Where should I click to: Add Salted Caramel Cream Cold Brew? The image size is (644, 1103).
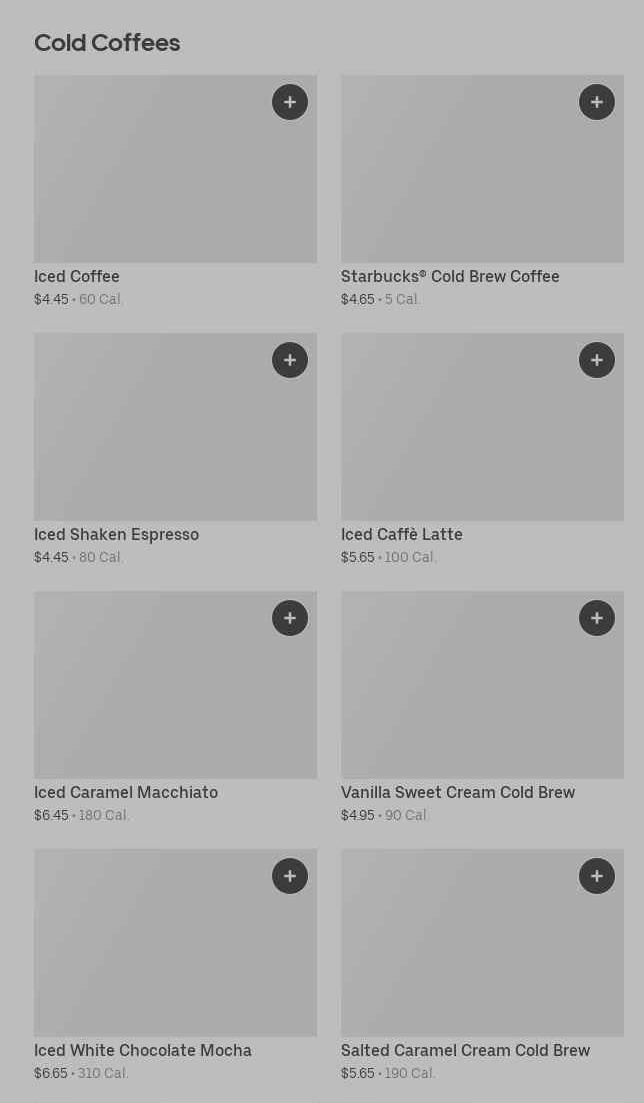(x=597, y=876)
